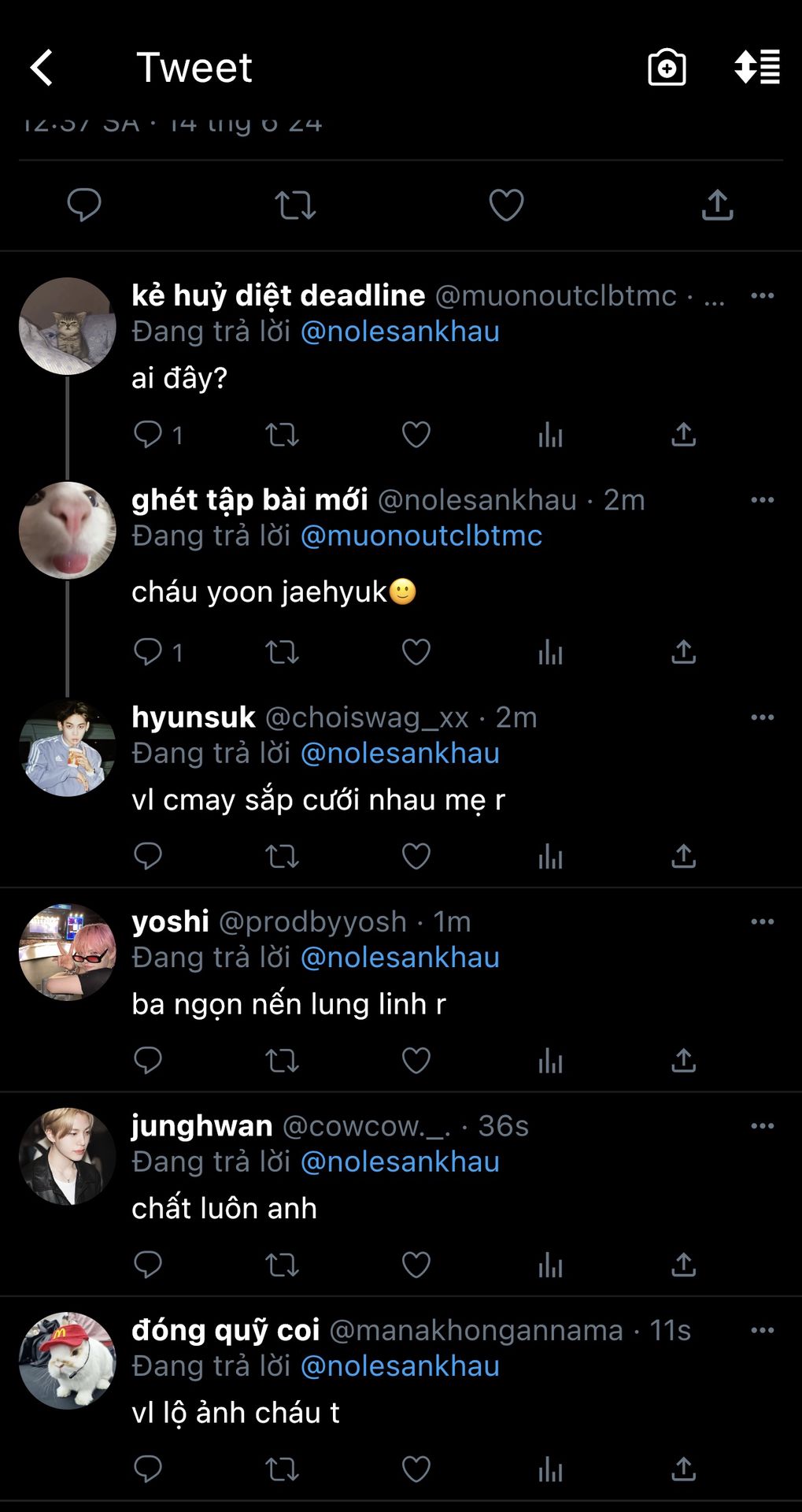Open more options on the "ai đây?" reply
The width and height of the screenshot is (802, 1512).
pos(762,296)
